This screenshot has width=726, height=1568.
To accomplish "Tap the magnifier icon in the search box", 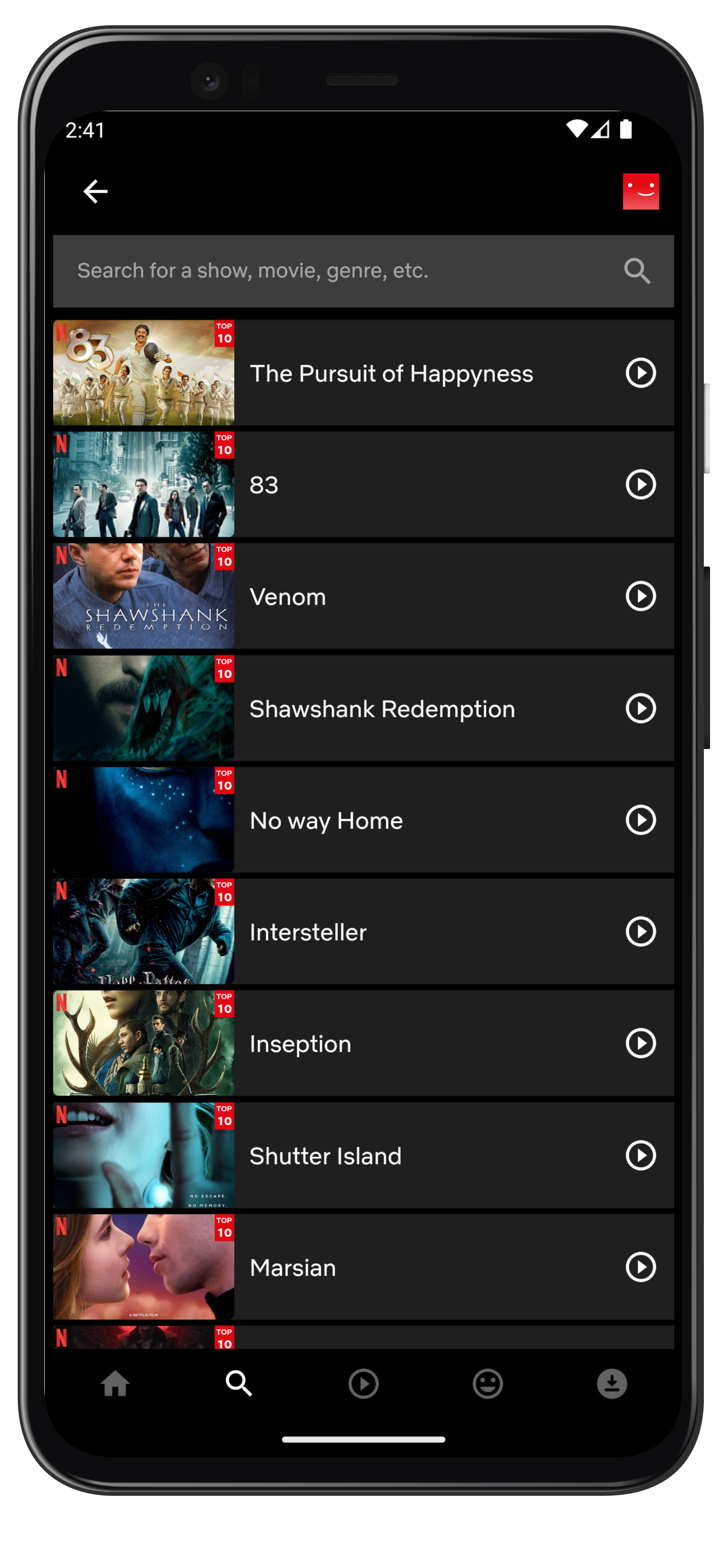I will (x=637, y=271).
